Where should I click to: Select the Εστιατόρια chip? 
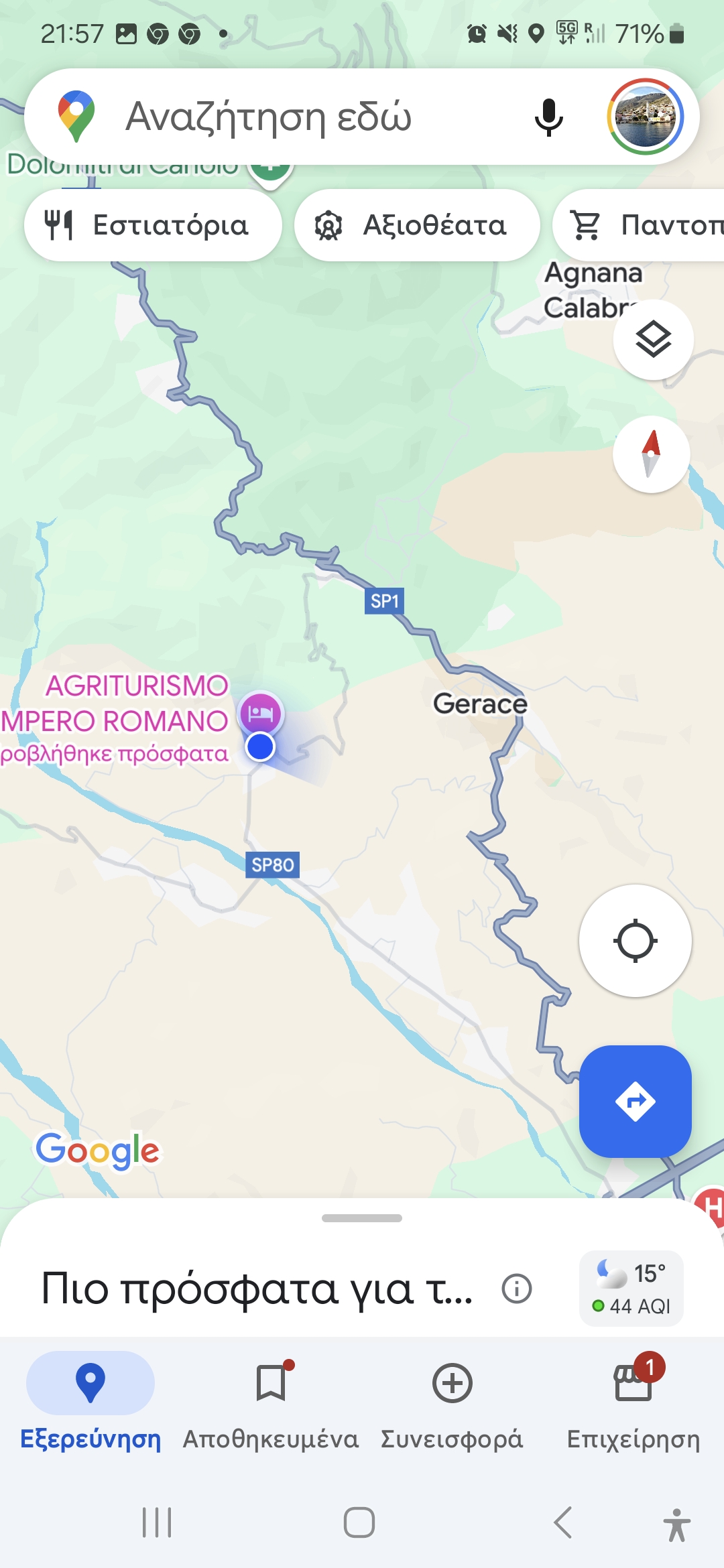[153, 225]
